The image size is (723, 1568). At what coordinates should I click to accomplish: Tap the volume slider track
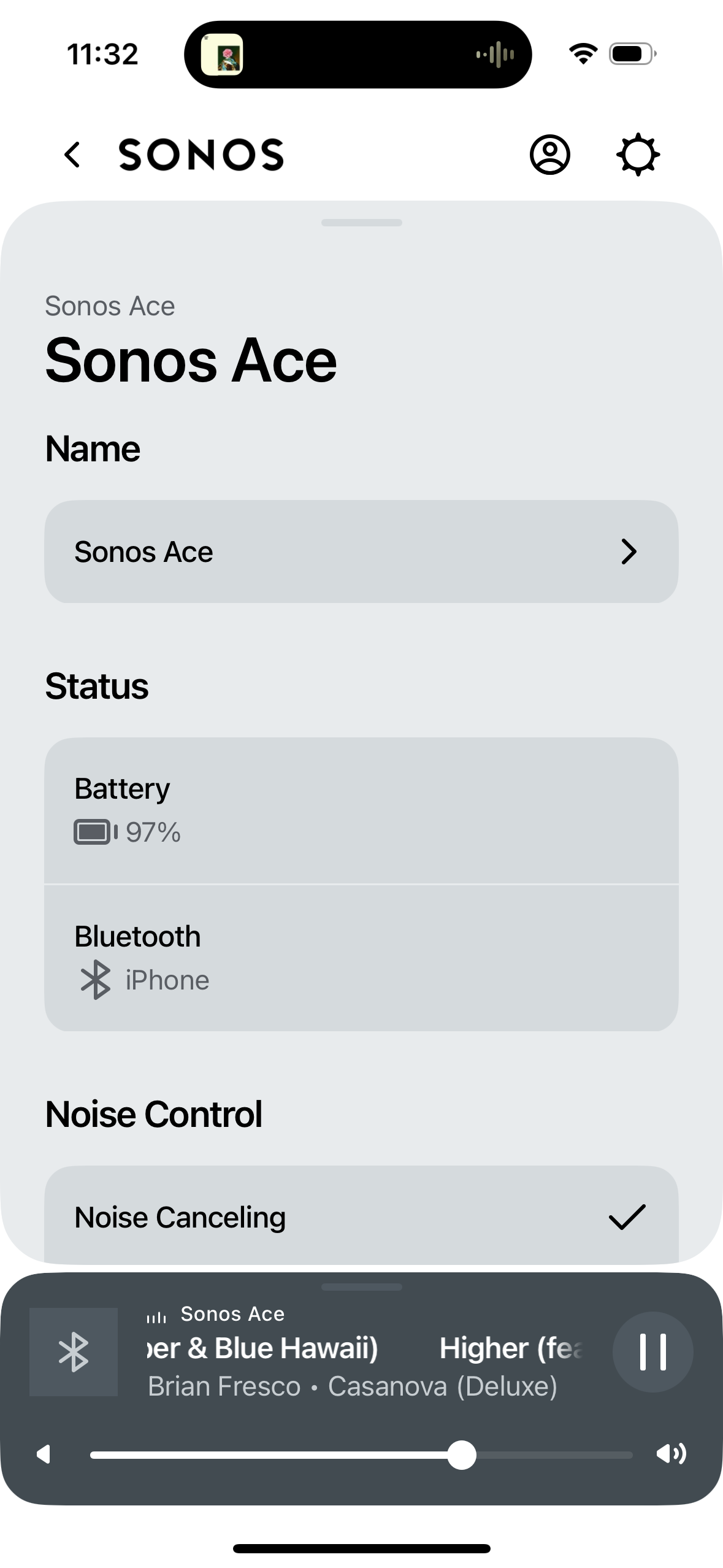(x=361, y=1455)
